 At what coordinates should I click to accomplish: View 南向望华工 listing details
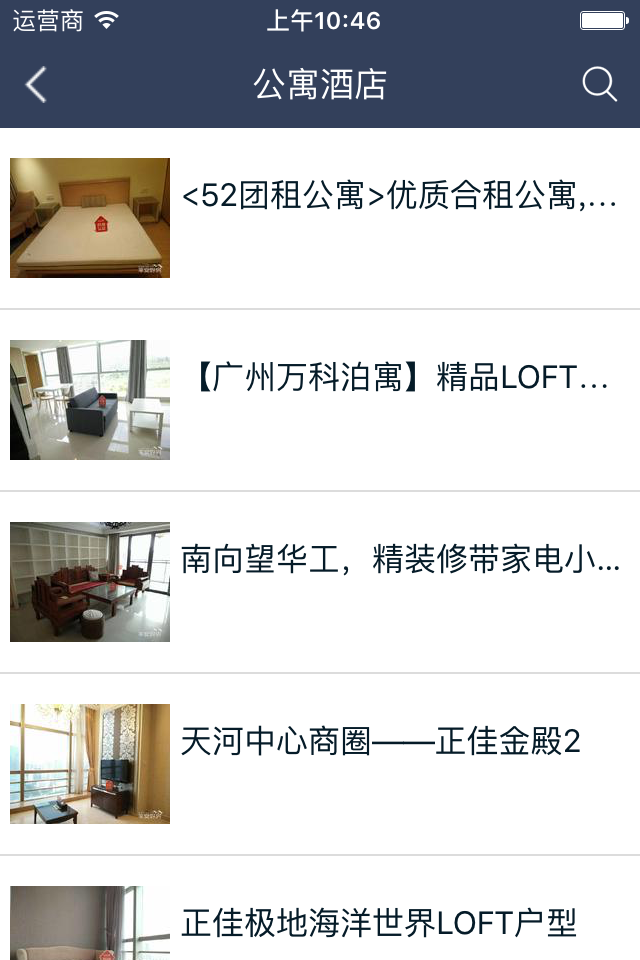pyautogui.click(x=398, y=561)
